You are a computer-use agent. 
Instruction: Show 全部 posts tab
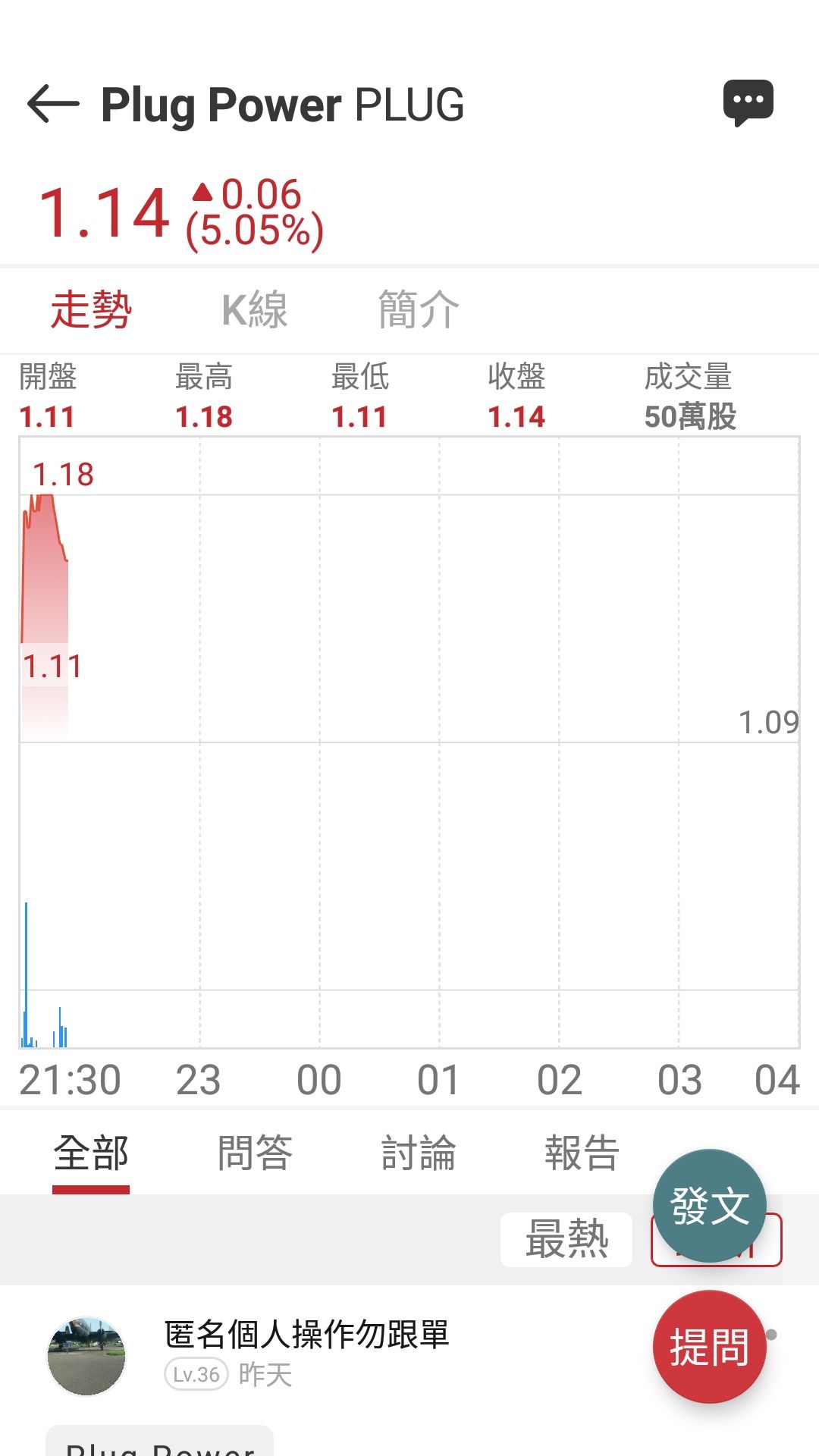tap(91, 1153)
